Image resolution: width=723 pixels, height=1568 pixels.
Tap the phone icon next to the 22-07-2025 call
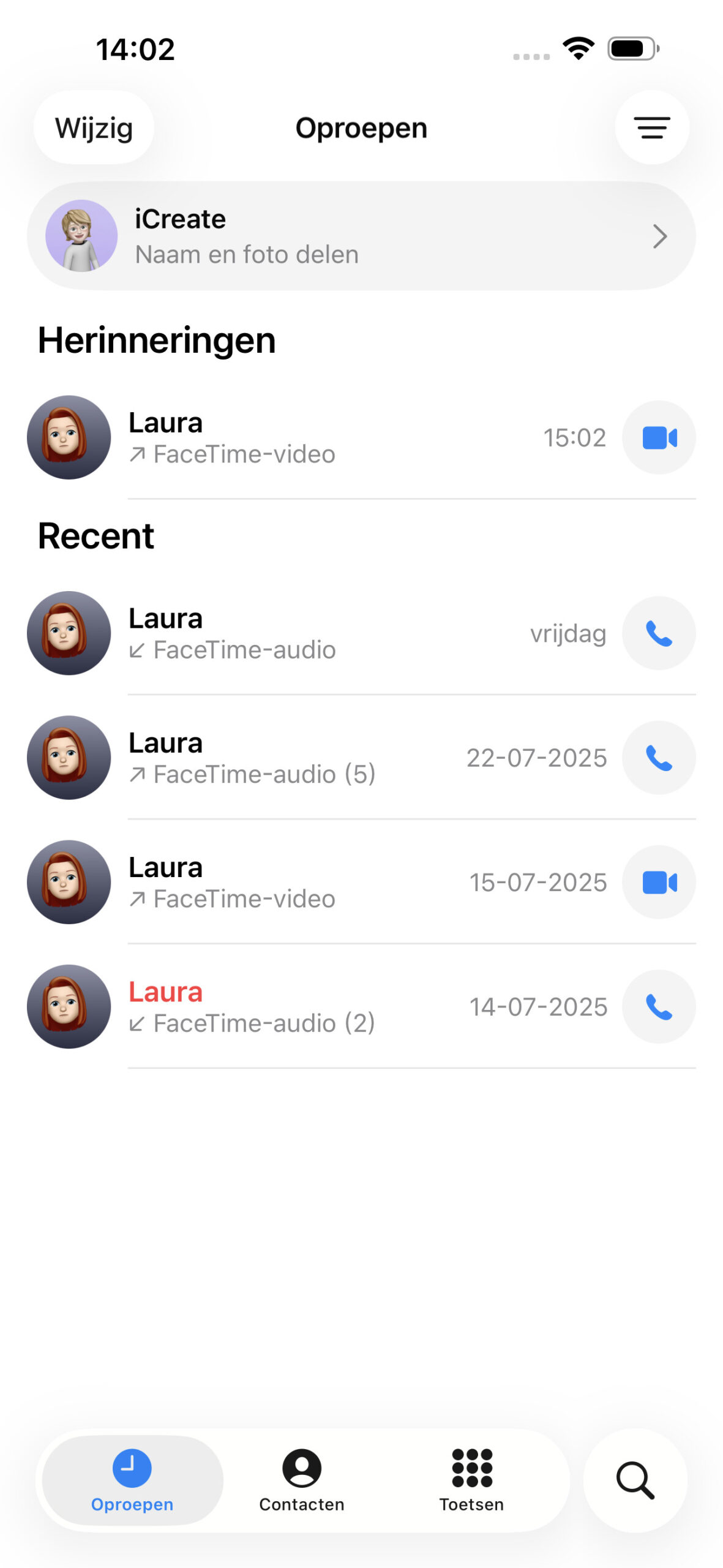(x=658, y=758)
